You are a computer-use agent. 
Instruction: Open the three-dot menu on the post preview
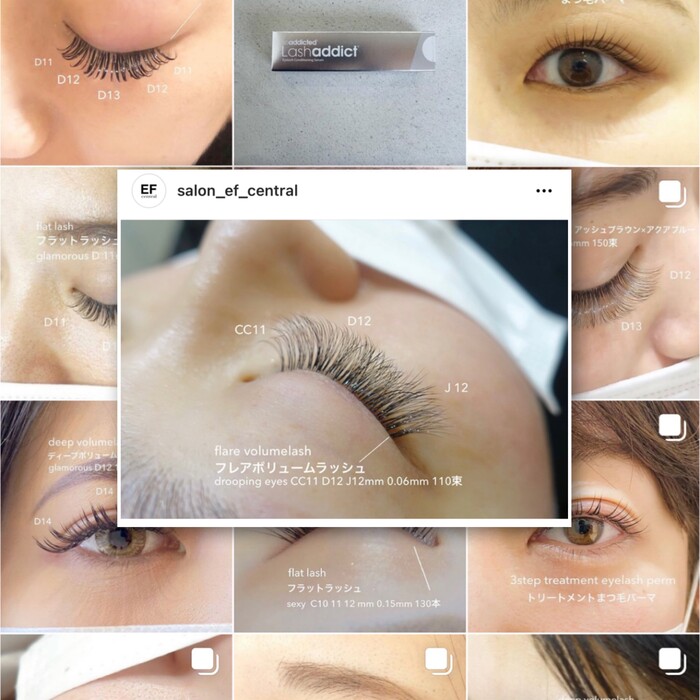tap(544, 191)
